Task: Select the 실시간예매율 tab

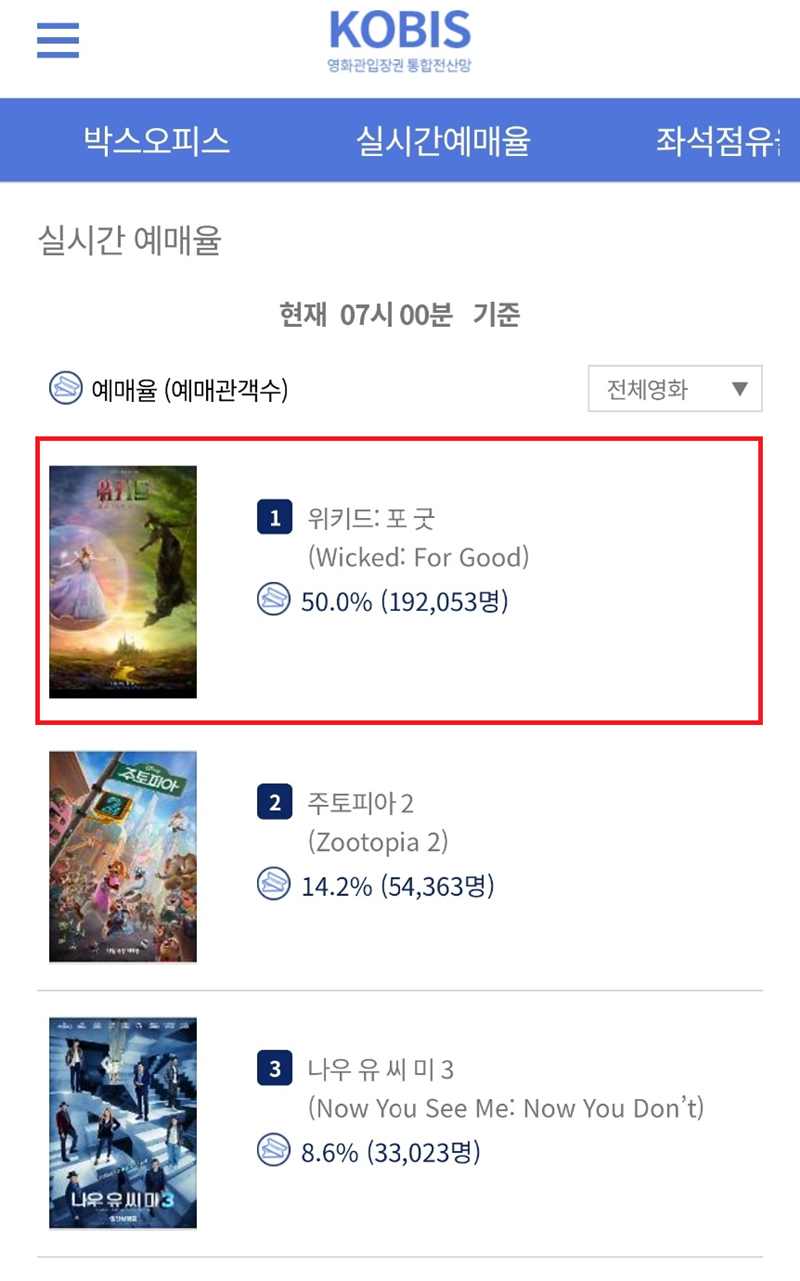Action: (443, 141)
